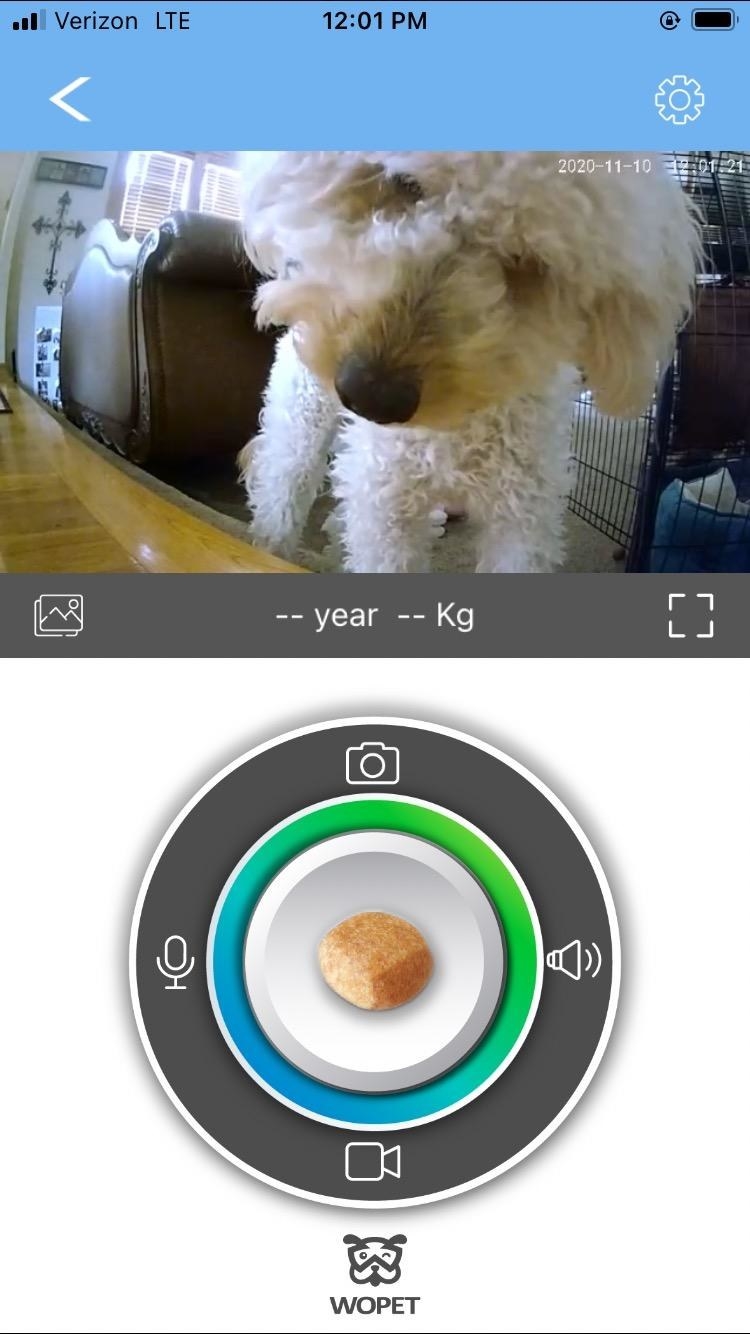Open the settings gear
This screenshot has width=750, height=1334.
tap(680, 99)
